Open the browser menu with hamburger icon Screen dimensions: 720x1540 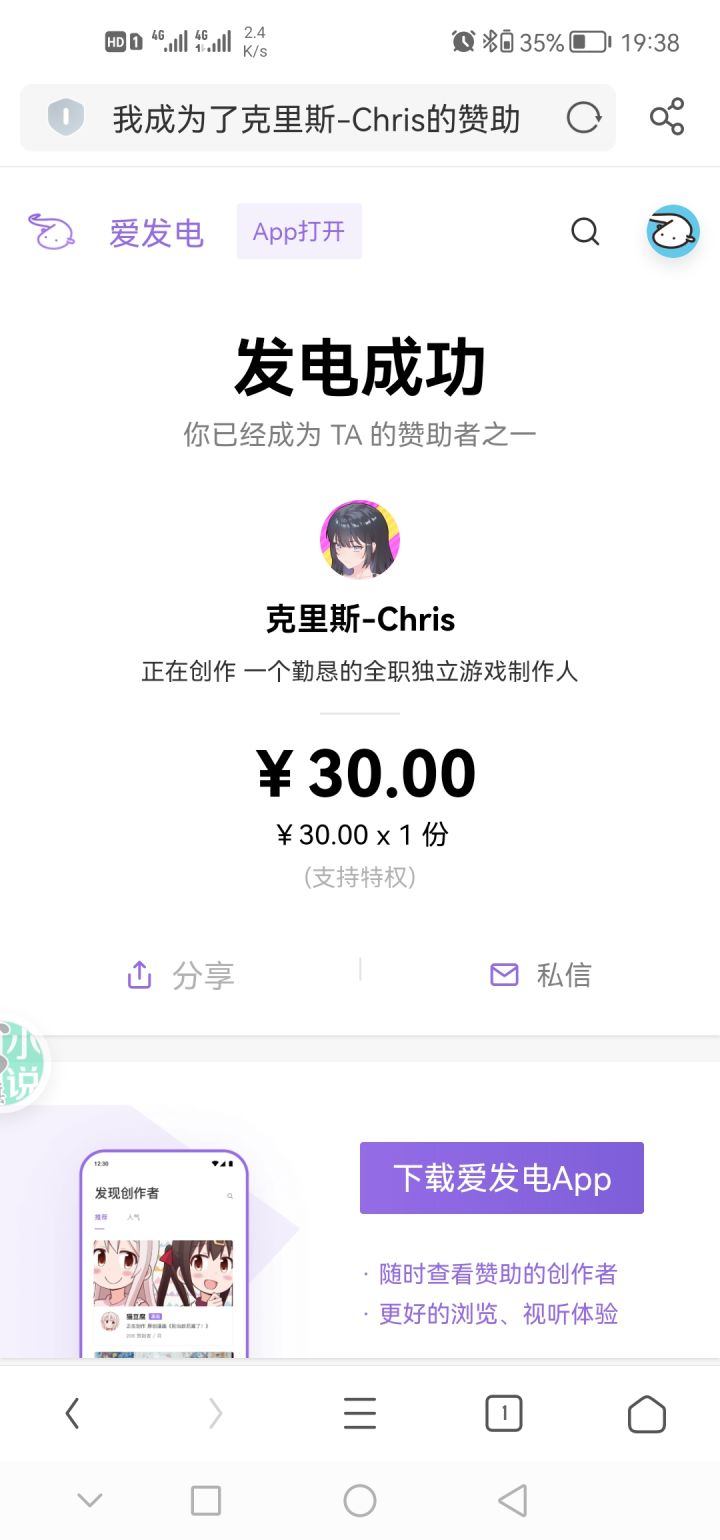(360, 1413)
